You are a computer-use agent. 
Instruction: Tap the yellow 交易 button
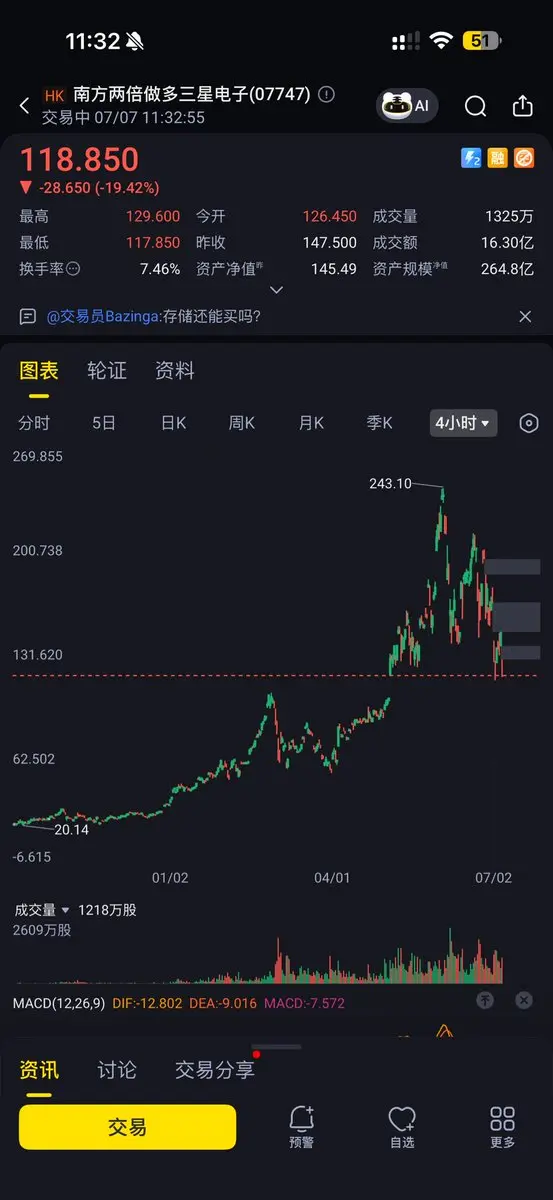[x=127, y=1127]
